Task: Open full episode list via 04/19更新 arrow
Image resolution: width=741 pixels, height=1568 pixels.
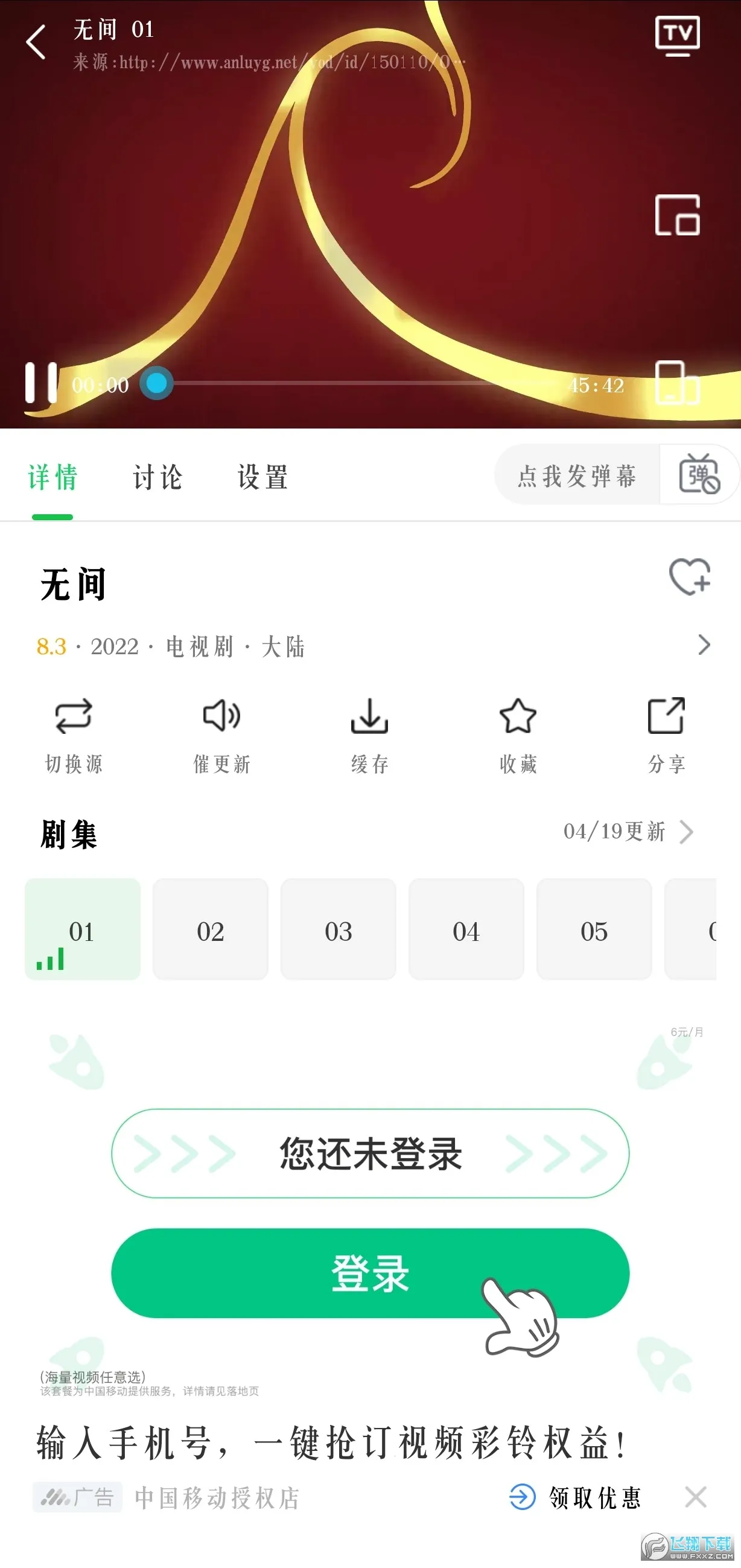Action: [687, 832]
